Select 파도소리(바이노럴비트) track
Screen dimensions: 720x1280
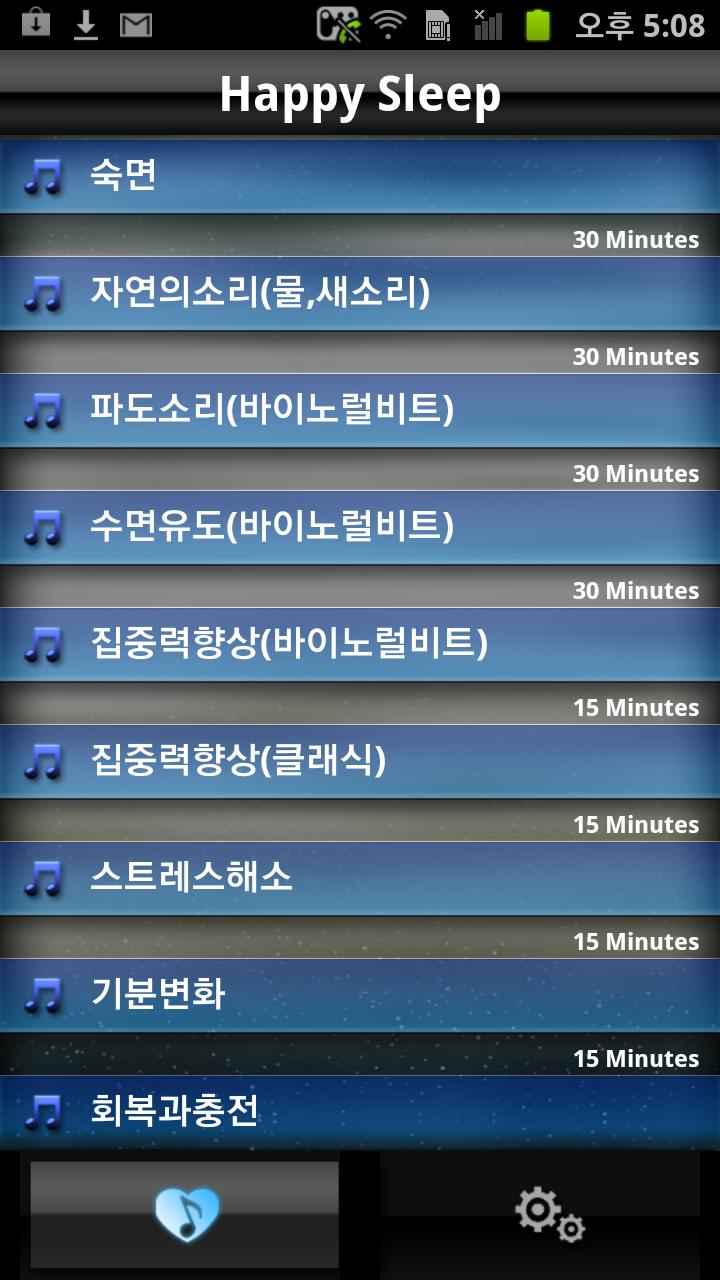(360, 410)
